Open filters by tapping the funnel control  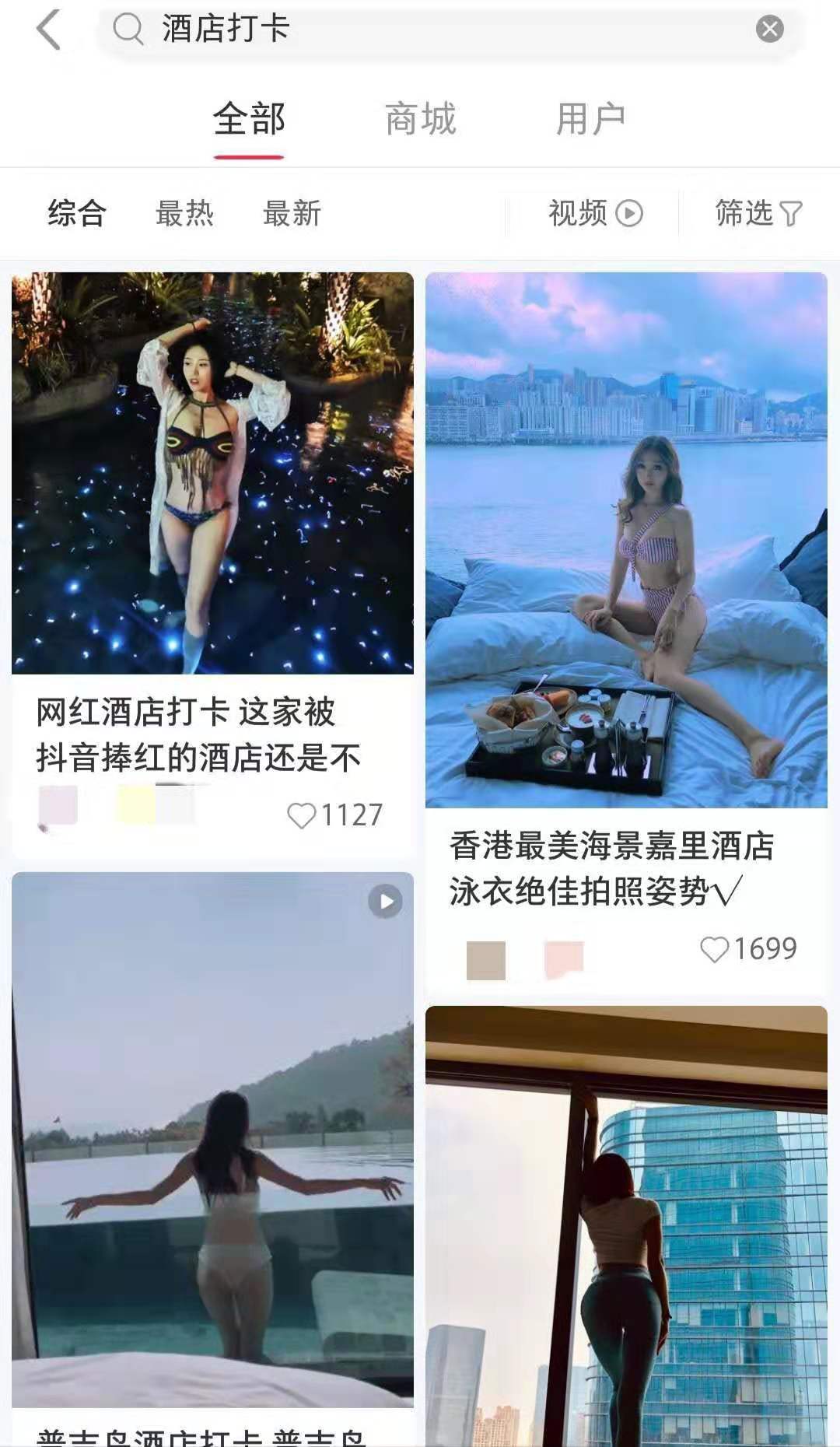point(792,213)
